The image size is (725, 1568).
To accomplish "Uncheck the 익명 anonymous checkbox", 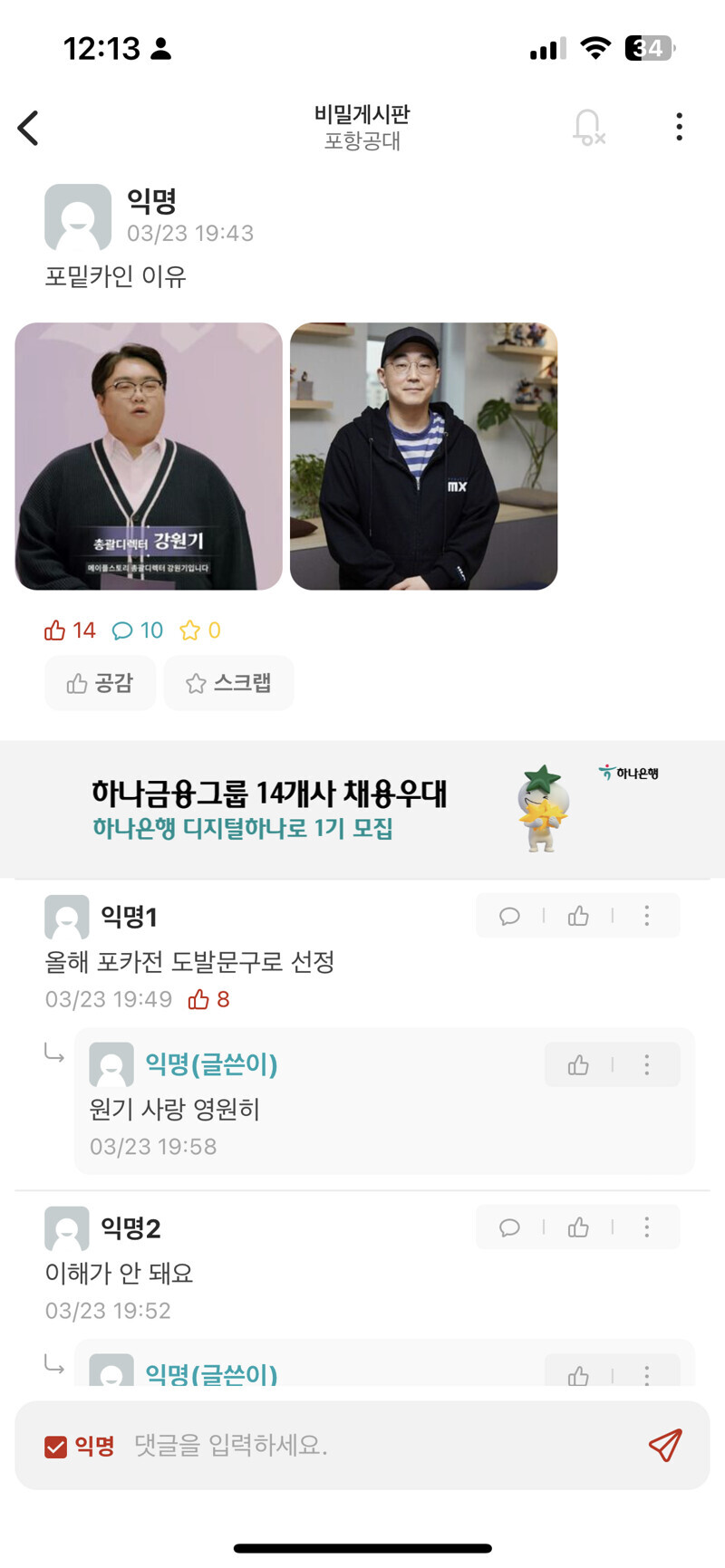I will (56, 1447).
